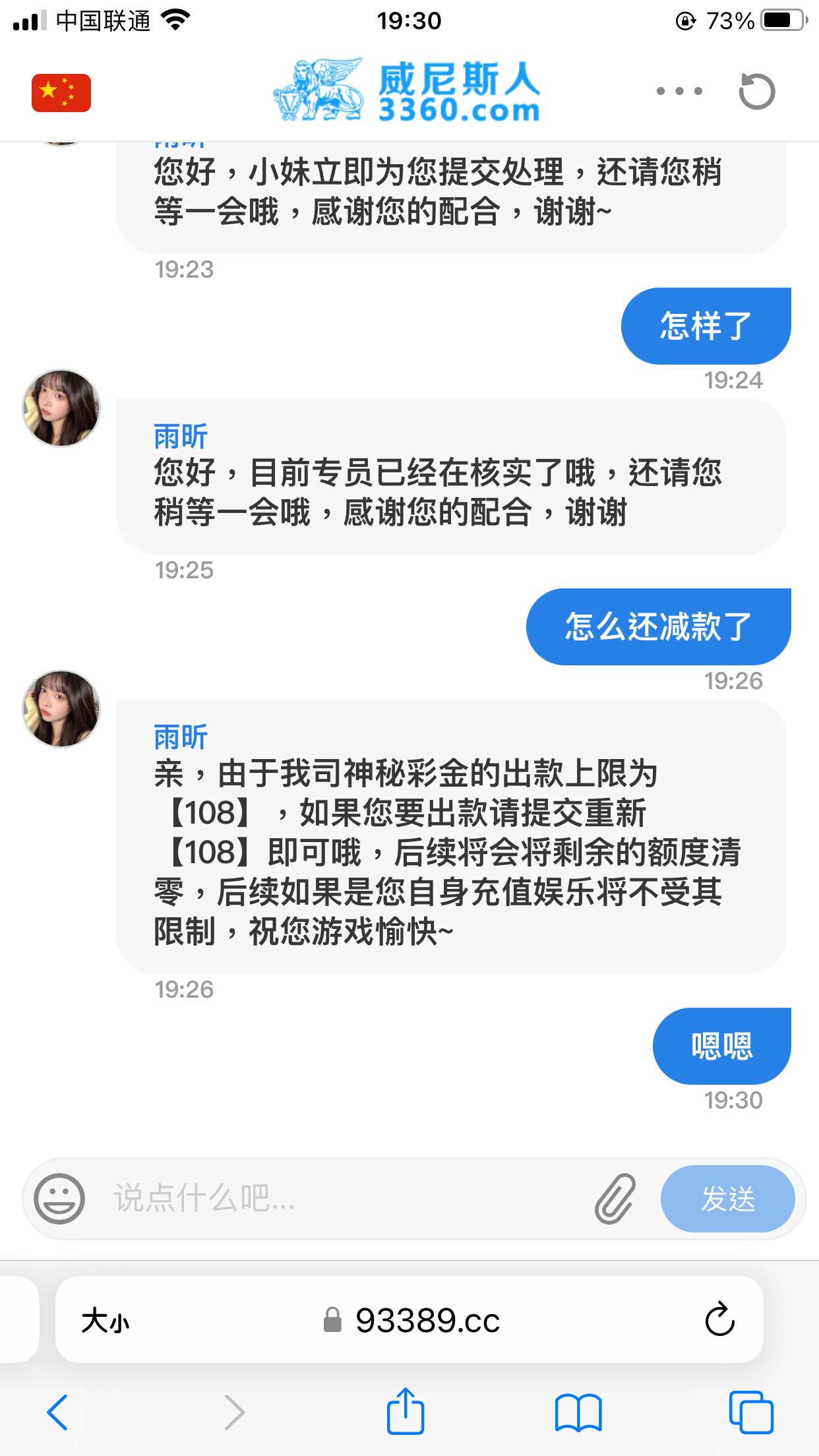Open the 大小 page format menu
Image resolution: width=819 pixels, height=1456 pixels.
coord(106,1321)
